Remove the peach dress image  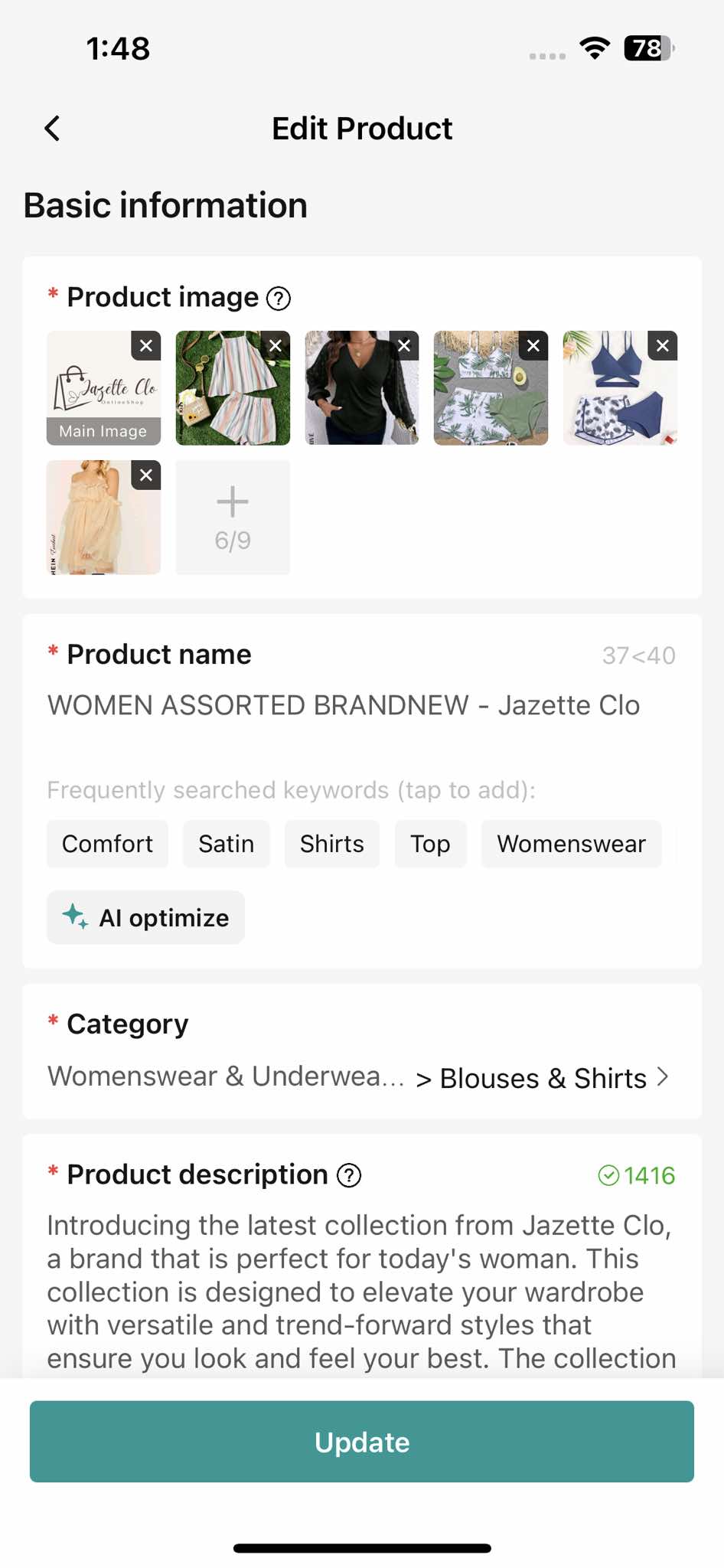point(145,475)
